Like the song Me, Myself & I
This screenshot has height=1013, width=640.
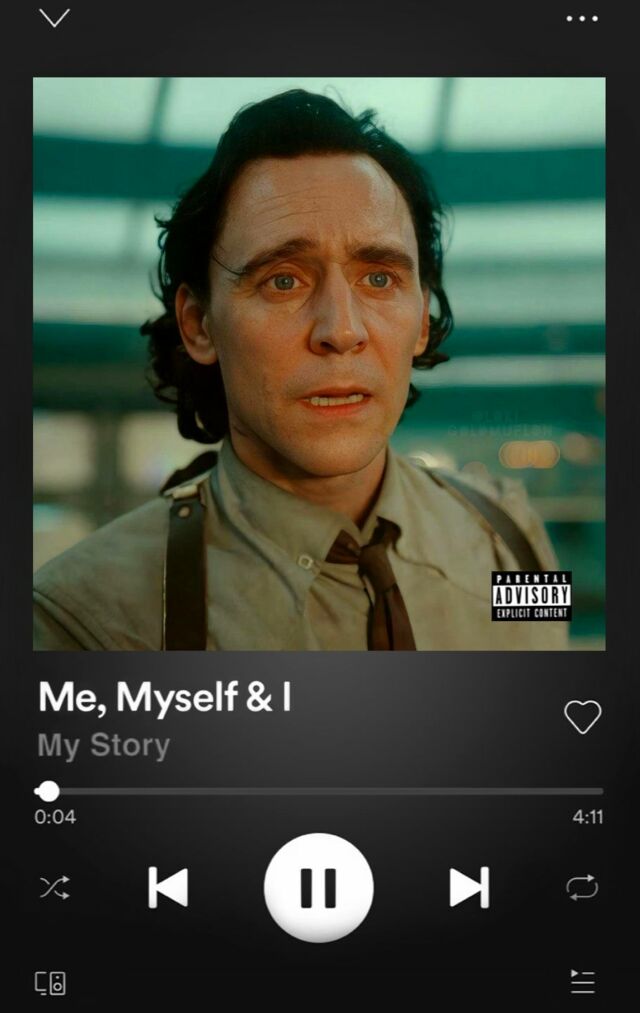point(583,717)
